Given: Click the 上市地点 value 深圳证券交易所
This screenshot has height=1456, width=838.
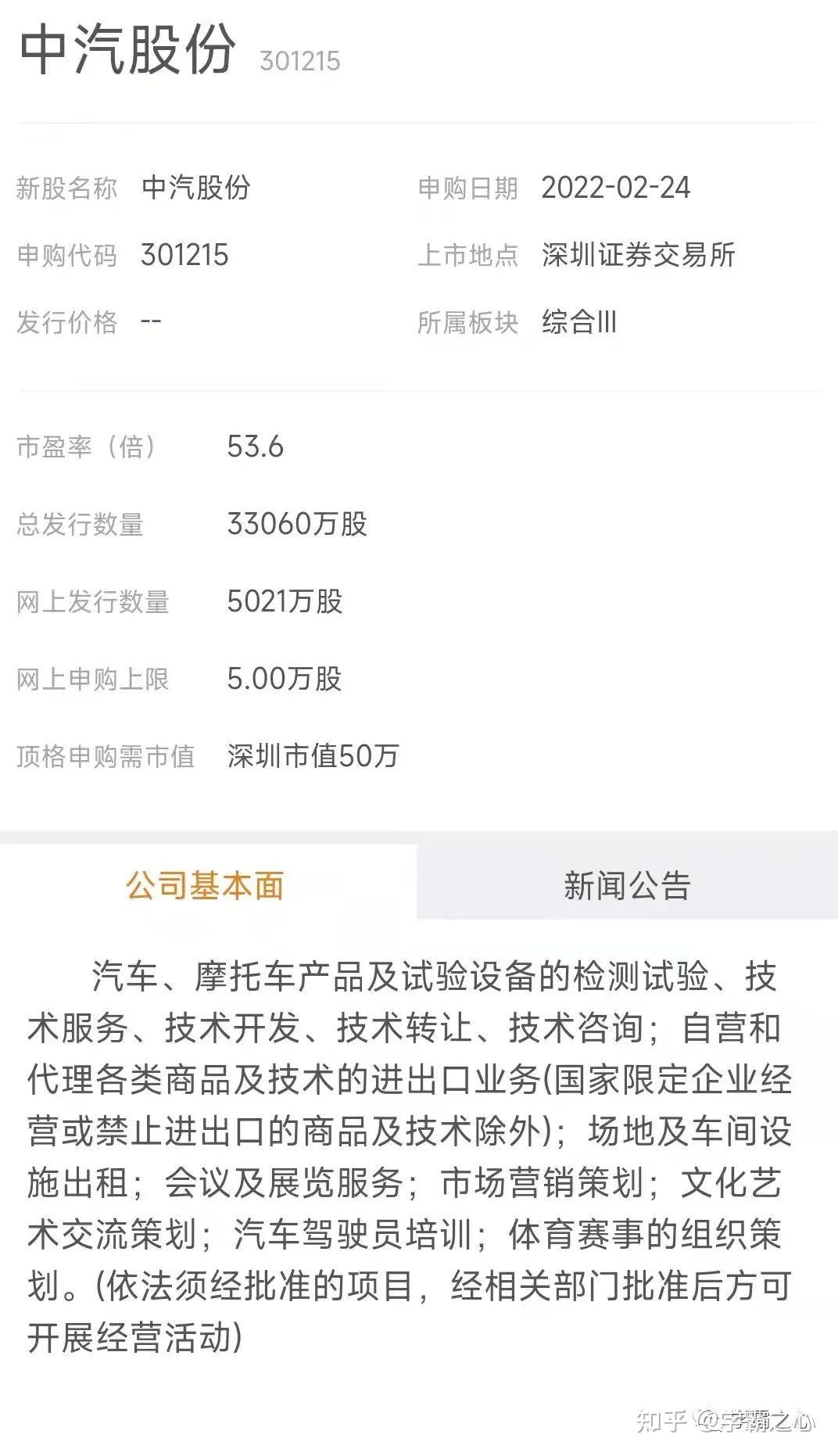Looking at the screenshot, I should (641, 255).
